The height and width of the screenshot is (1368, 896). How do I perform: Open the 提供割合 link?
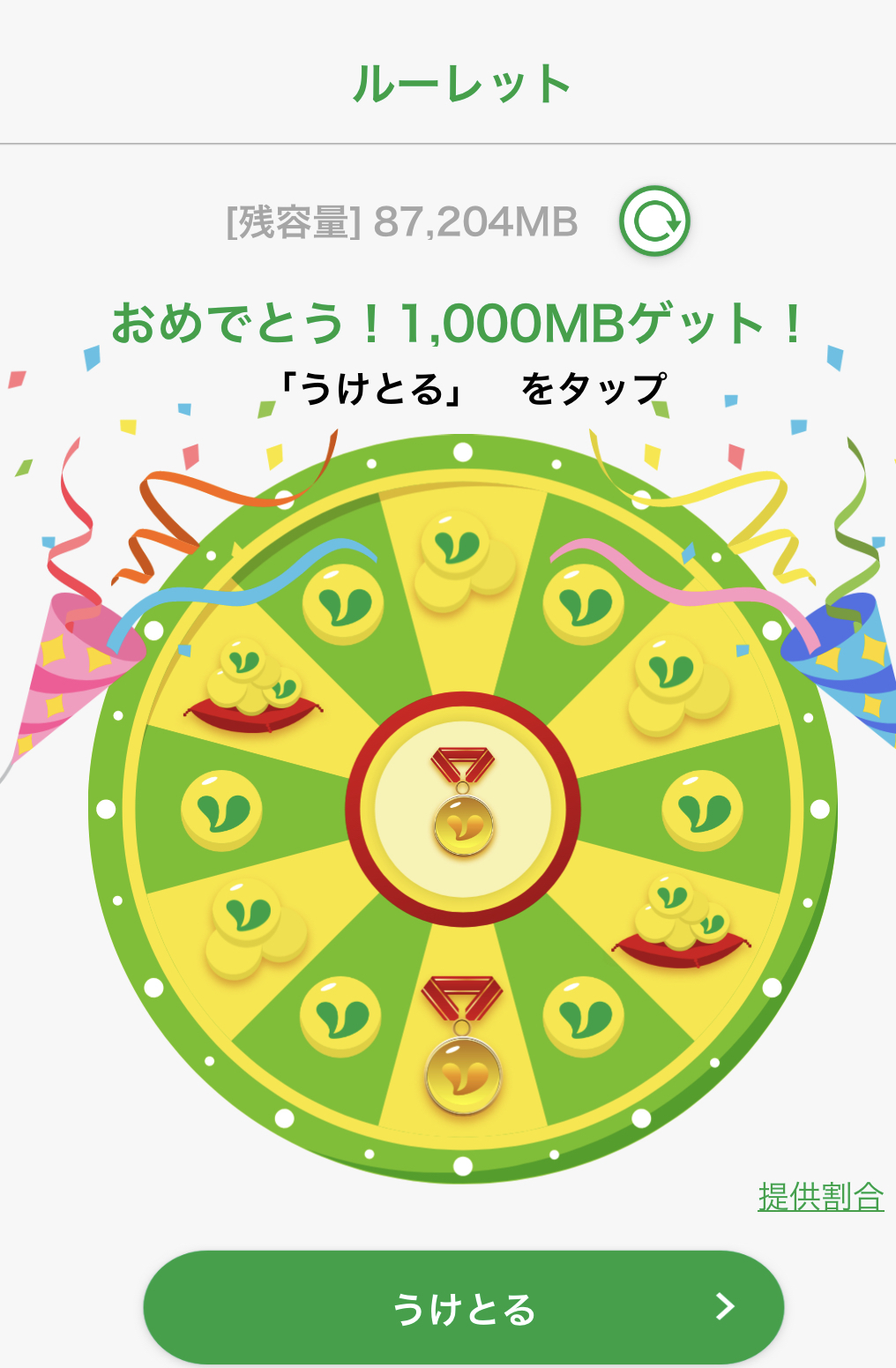tap(821, 1197)
